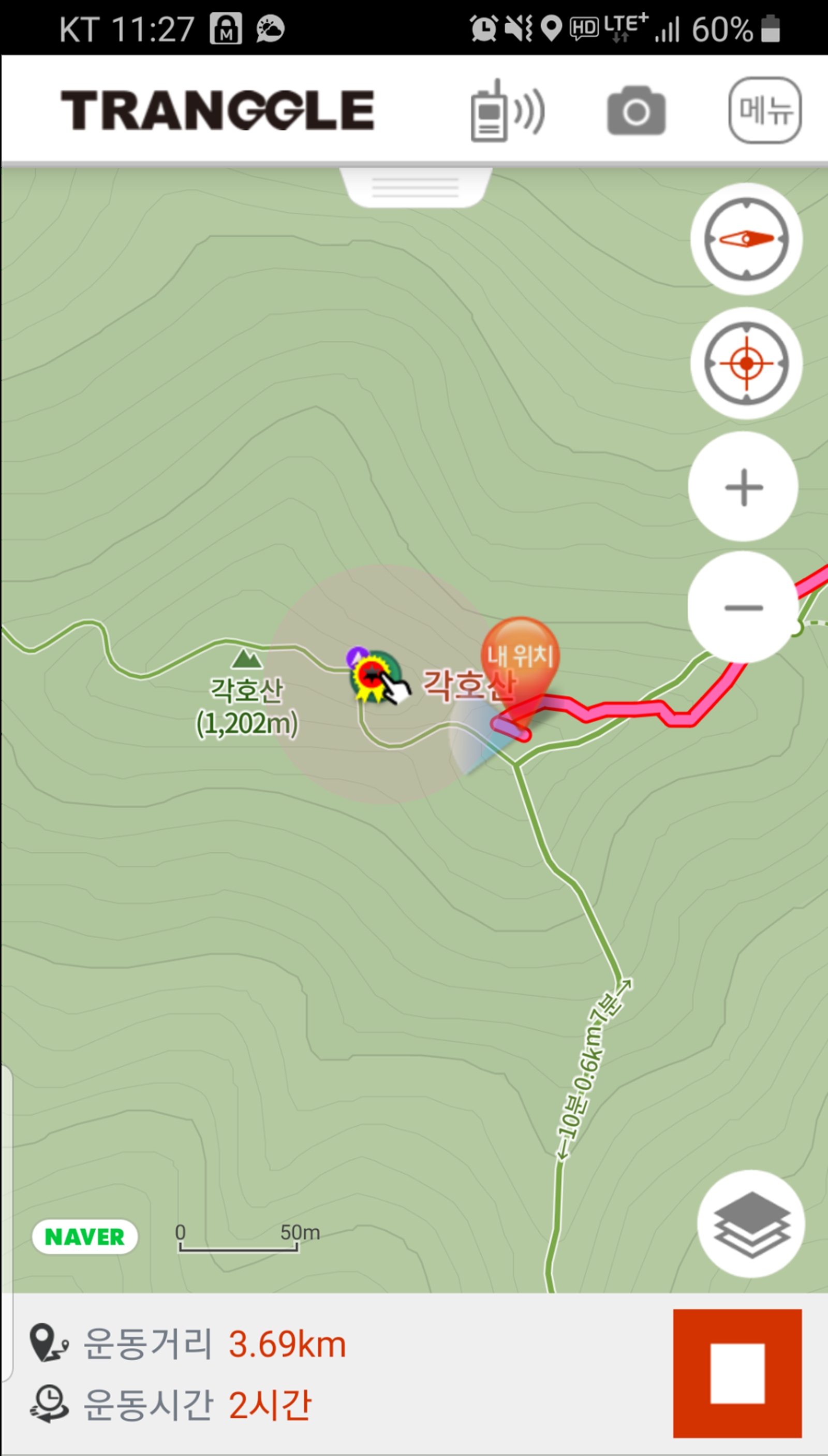Center the map on my location

click(746, 363)
